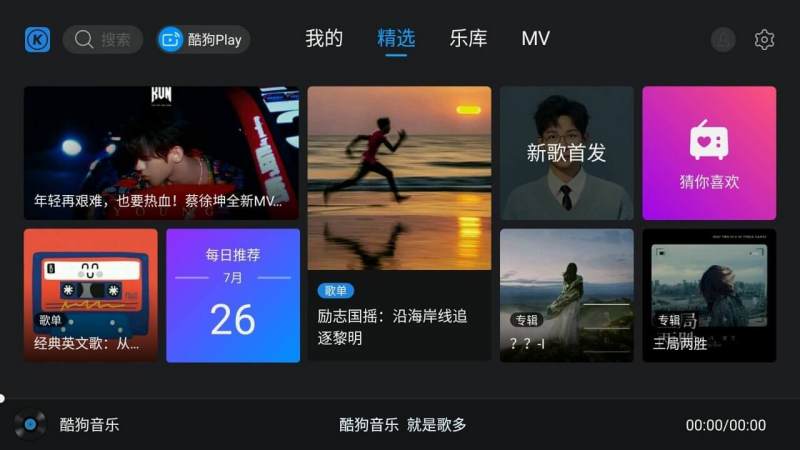The width and height of the screenshot is (800, 450).
Task: Go to the MV tab
Action: click(535, 39)
